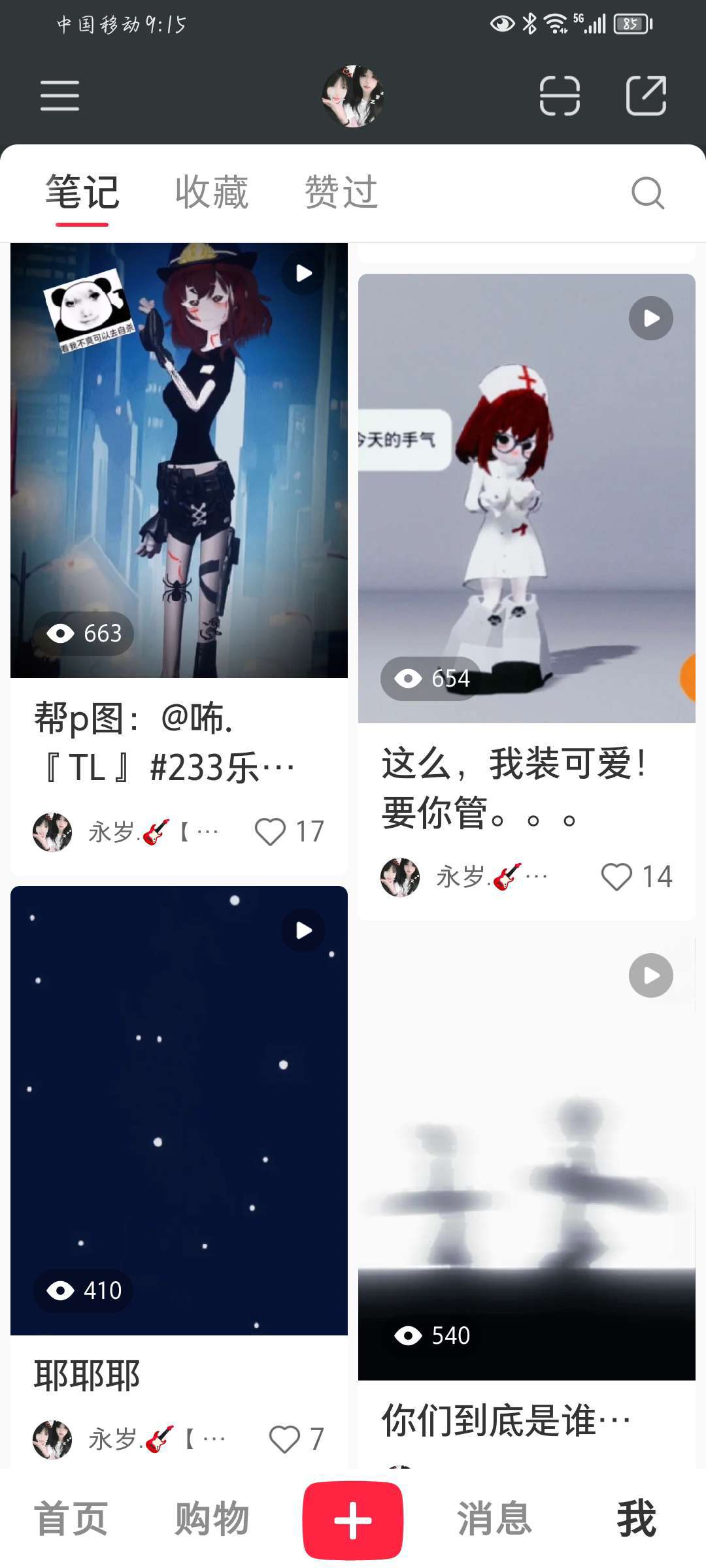Screen dimensions: 706x1568
Task: Open the starry note 耶耶耶
Action: (178, 1111)
